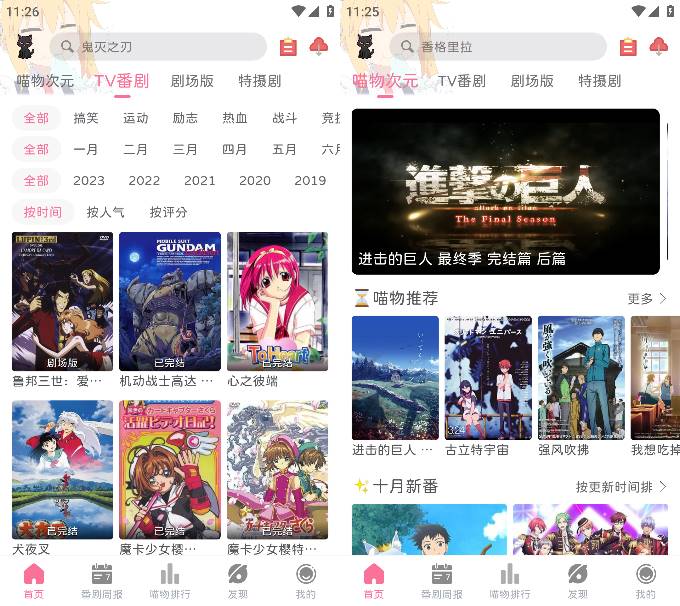Screen dimensions: 680x606
Task: Filter by month 一月
Action: pyautogui.click(x=86, y=149)
